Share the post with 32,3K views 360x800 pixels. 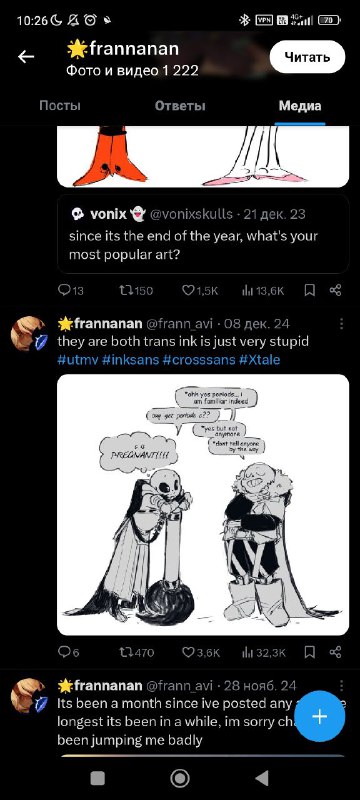[x=335, y=652]
